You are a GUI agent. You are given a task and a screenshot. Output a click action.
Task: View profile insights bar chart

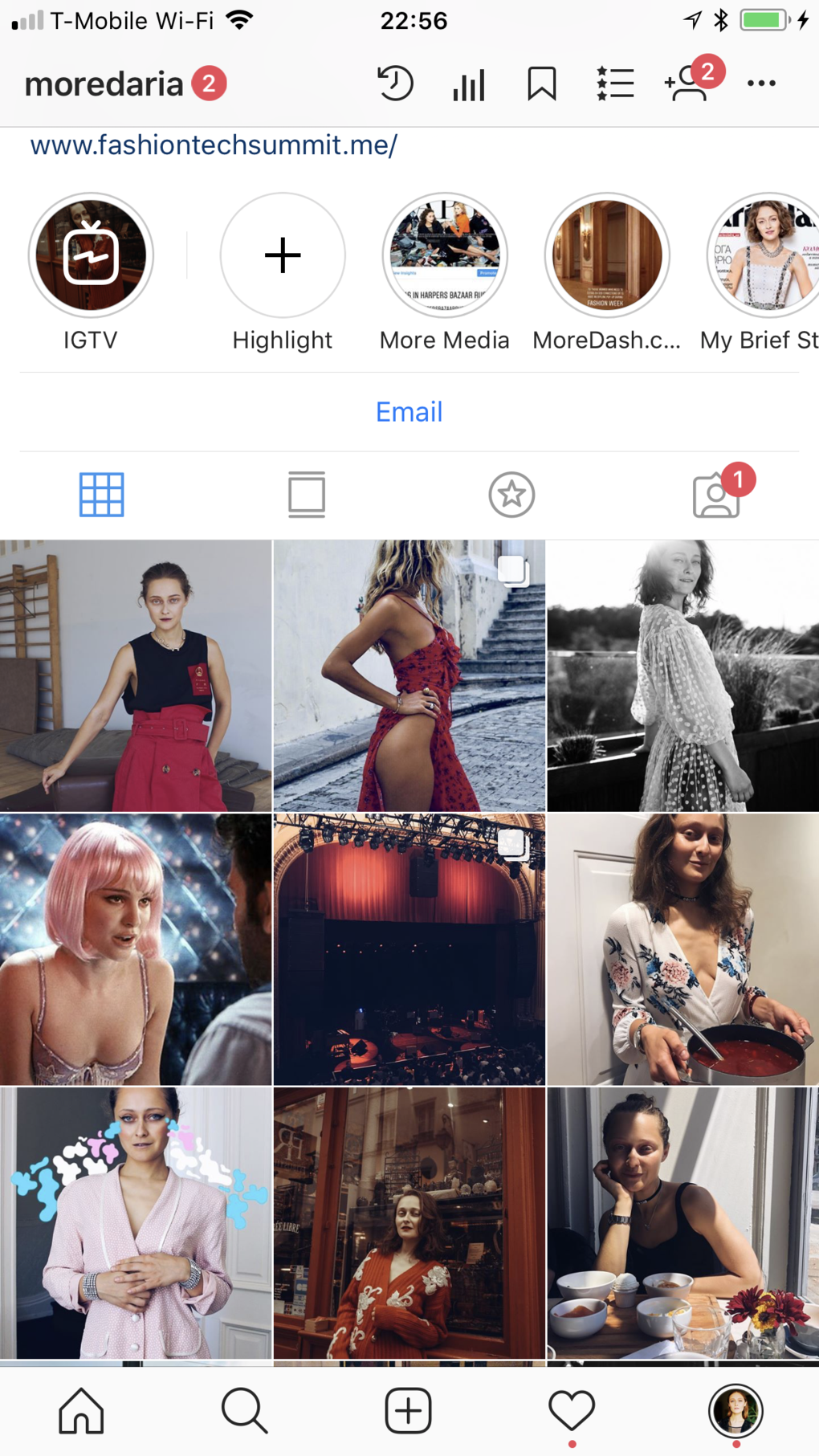pyautogui.click(x=469, y=84)
